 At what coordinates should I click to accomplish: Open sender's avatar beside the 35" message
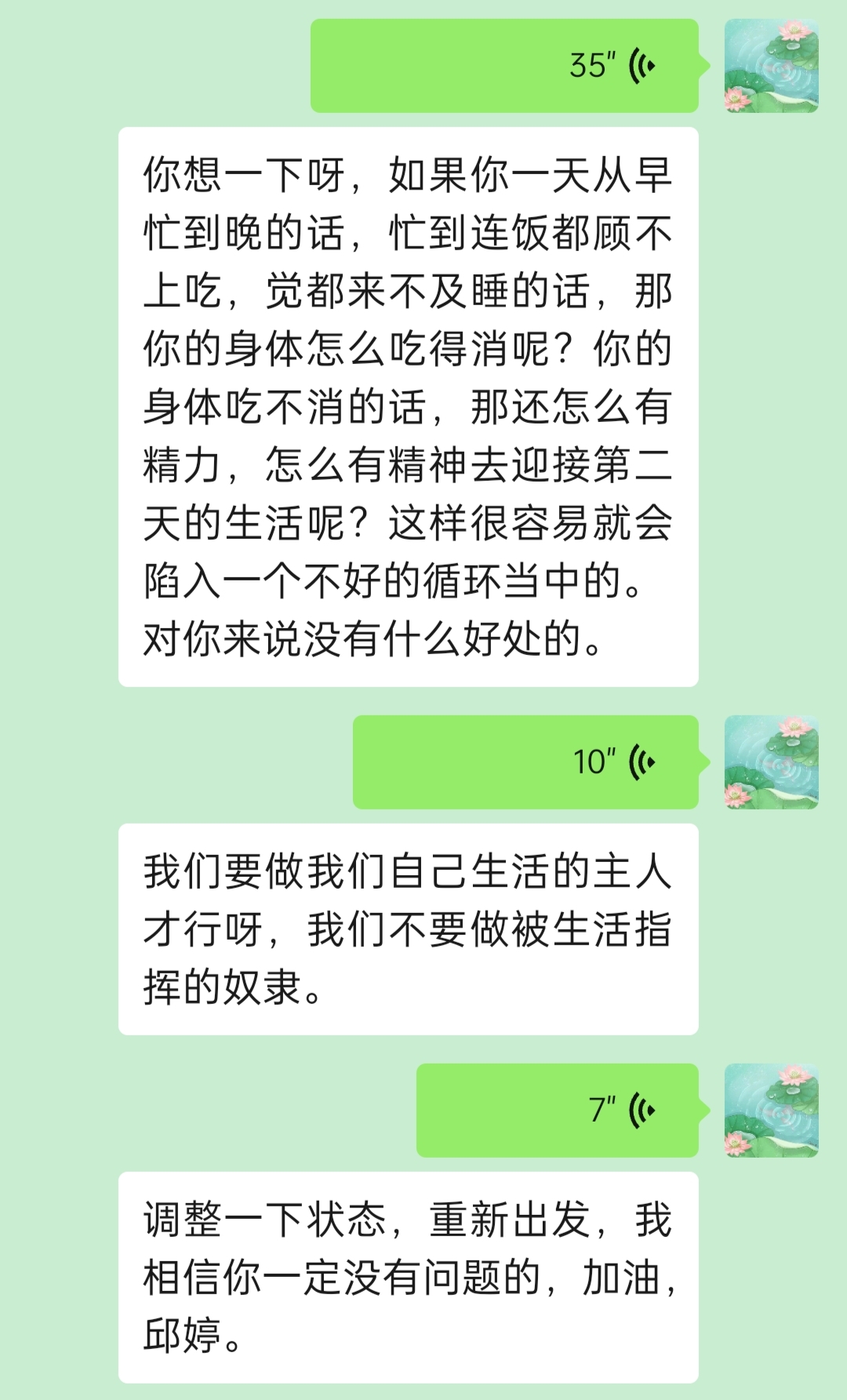[772, 66]
